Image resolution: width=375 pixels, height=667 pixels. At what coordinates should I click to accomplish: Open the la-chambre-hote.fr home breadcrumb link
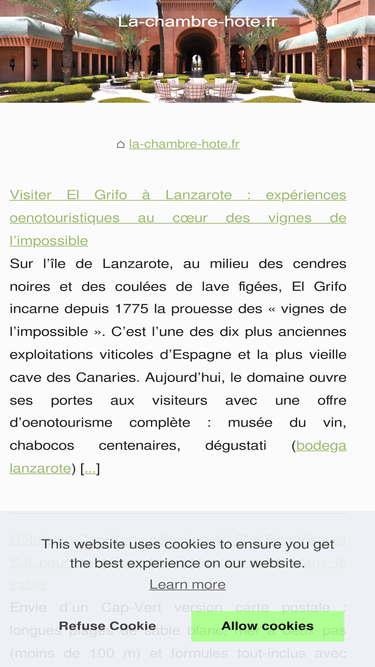pyautogui.click(x=184, y=144)
